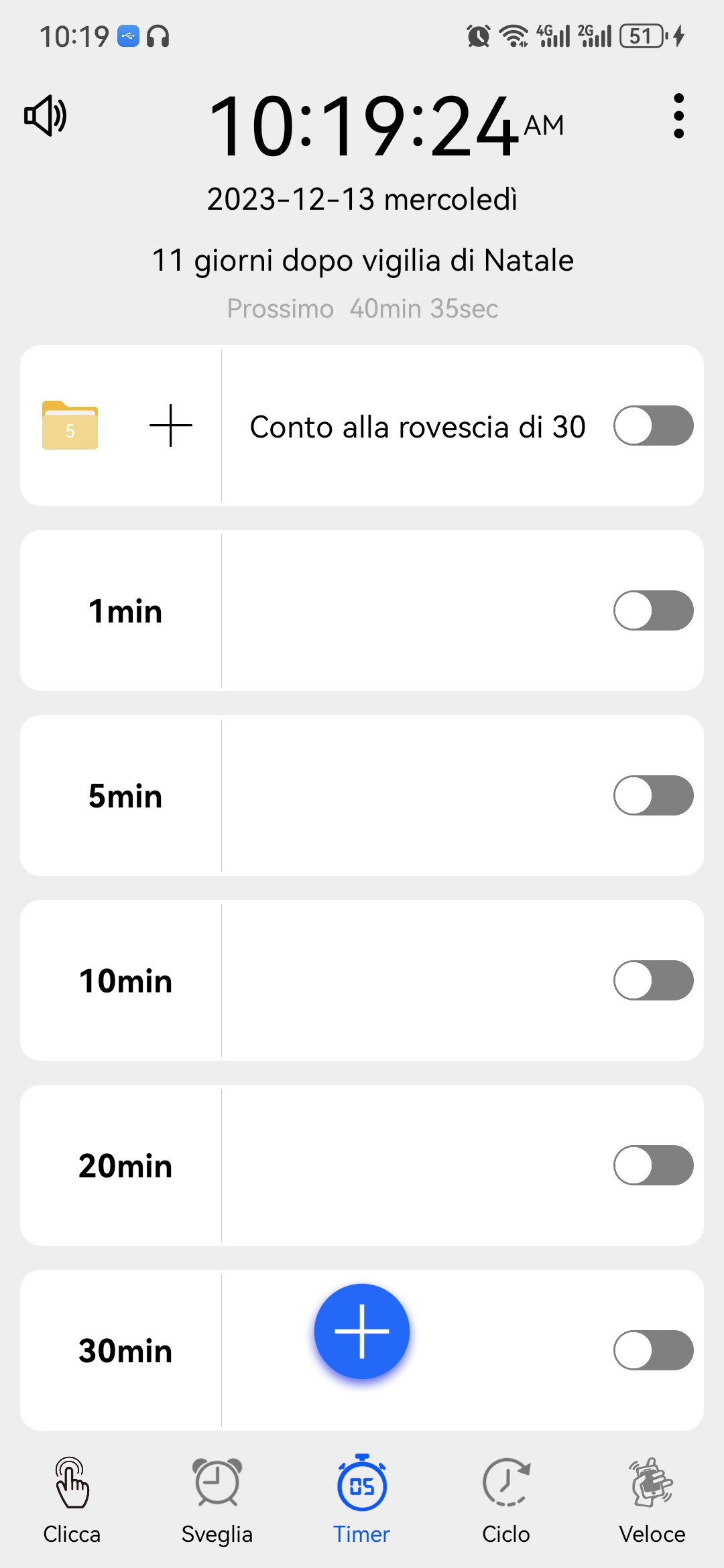Screen dimensions: 724x1568
Task: Tap the plus icon beside the folder
Action: pos(171,426)
